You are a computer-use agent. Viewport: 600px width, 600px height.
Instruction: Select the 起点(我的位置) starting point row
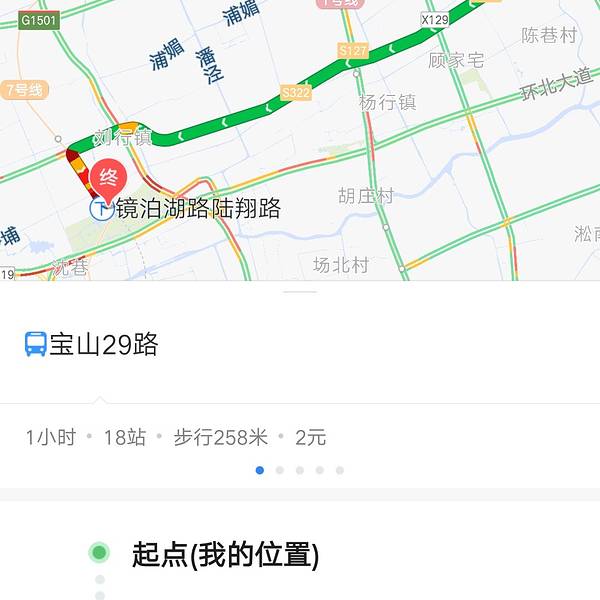click(x=225, y=554)
